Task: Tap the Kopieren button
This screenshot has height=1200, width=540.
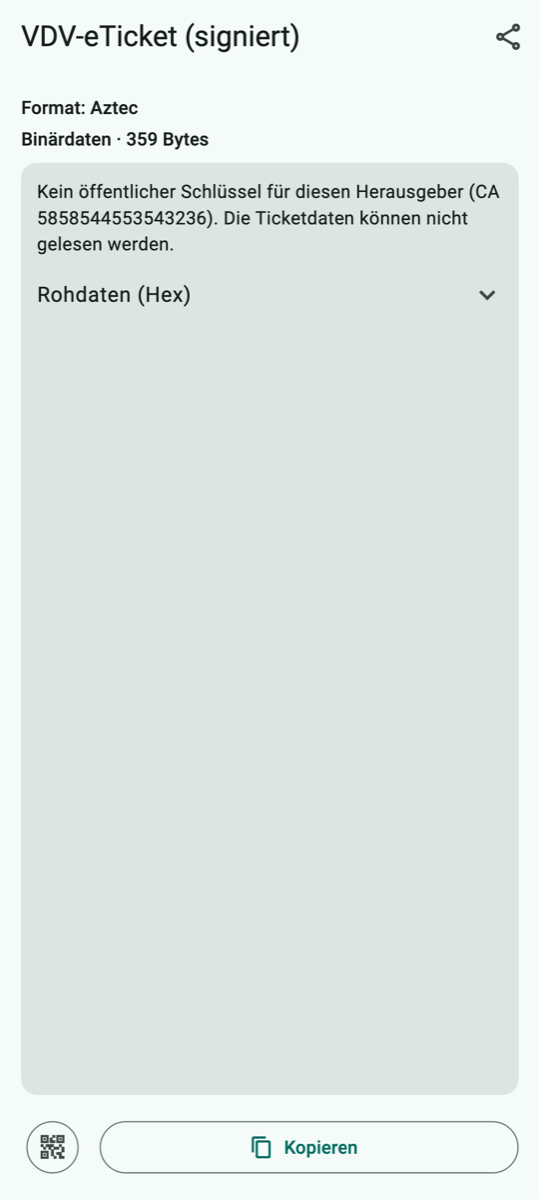Action: 309,1147
